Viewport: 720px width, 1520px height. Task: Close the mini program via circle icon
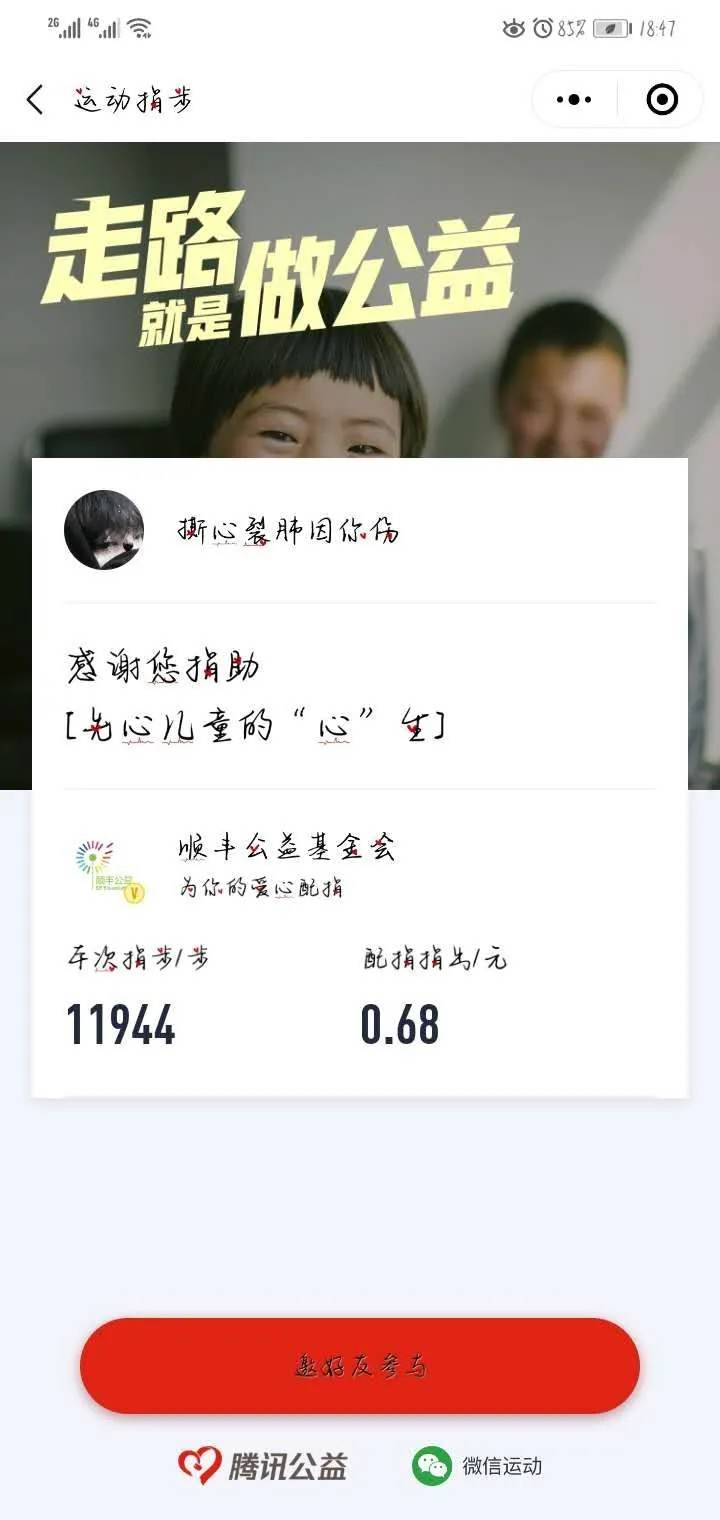click(662, 99)
